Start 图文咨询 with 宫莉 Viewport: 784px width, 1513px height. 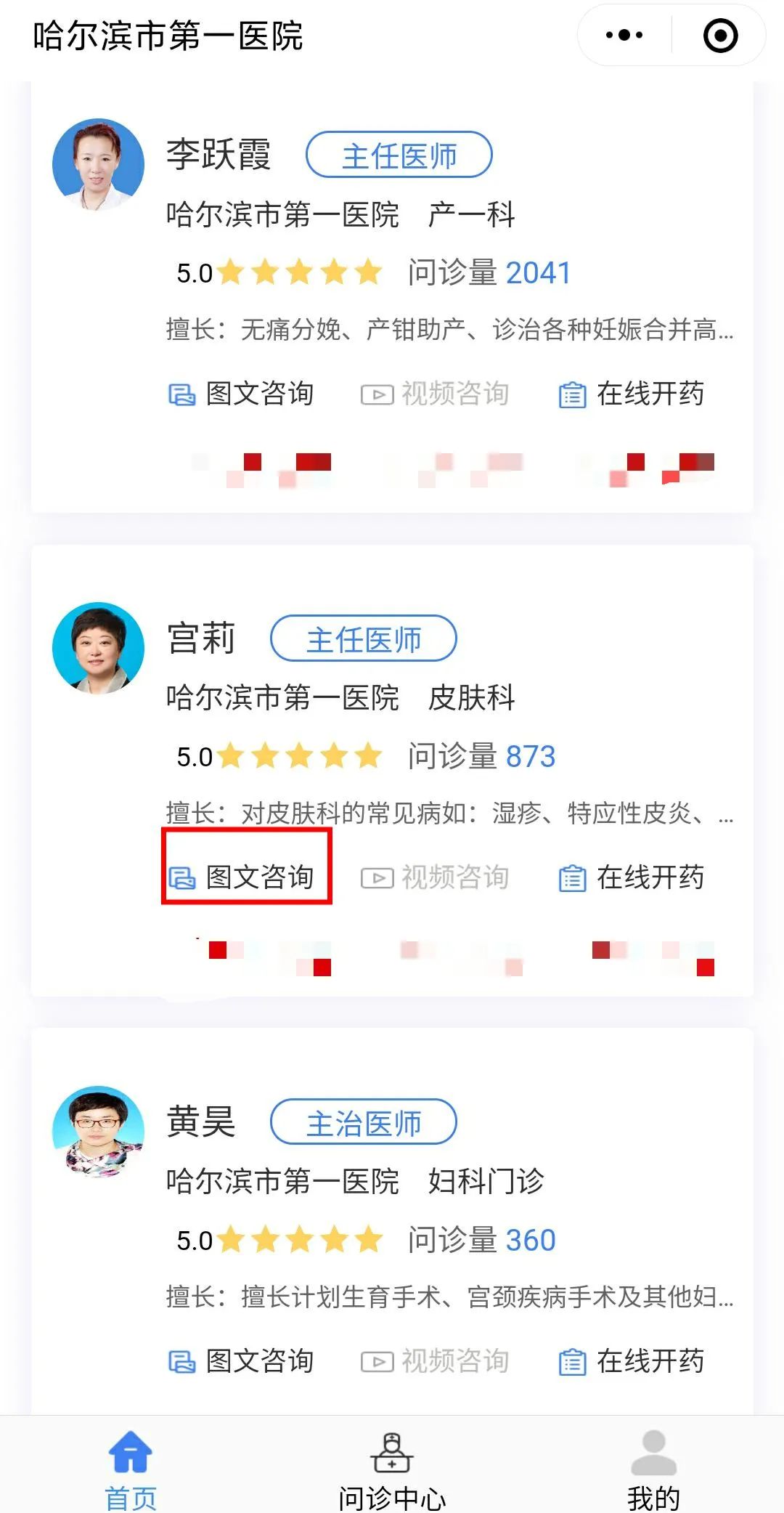pos(242,877)
